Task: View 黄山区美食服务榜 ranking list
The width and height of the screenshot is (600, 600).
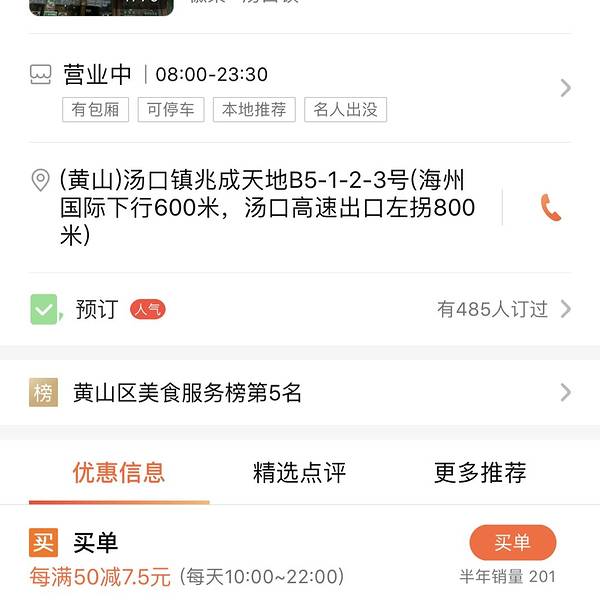Action: pyautogui.click(x=300, y=393)
